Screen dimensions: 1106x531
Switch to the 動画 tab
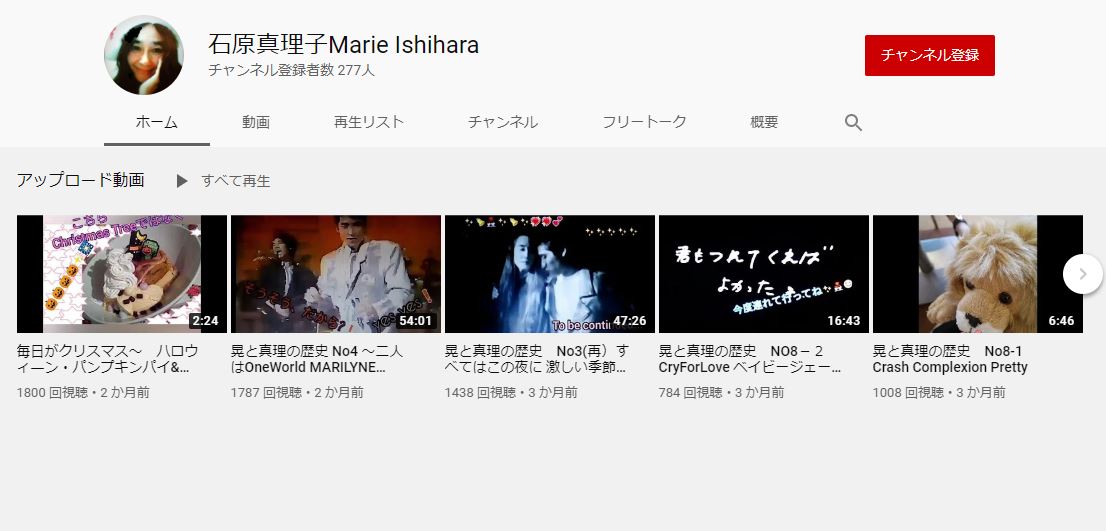(x=256, y=122)
